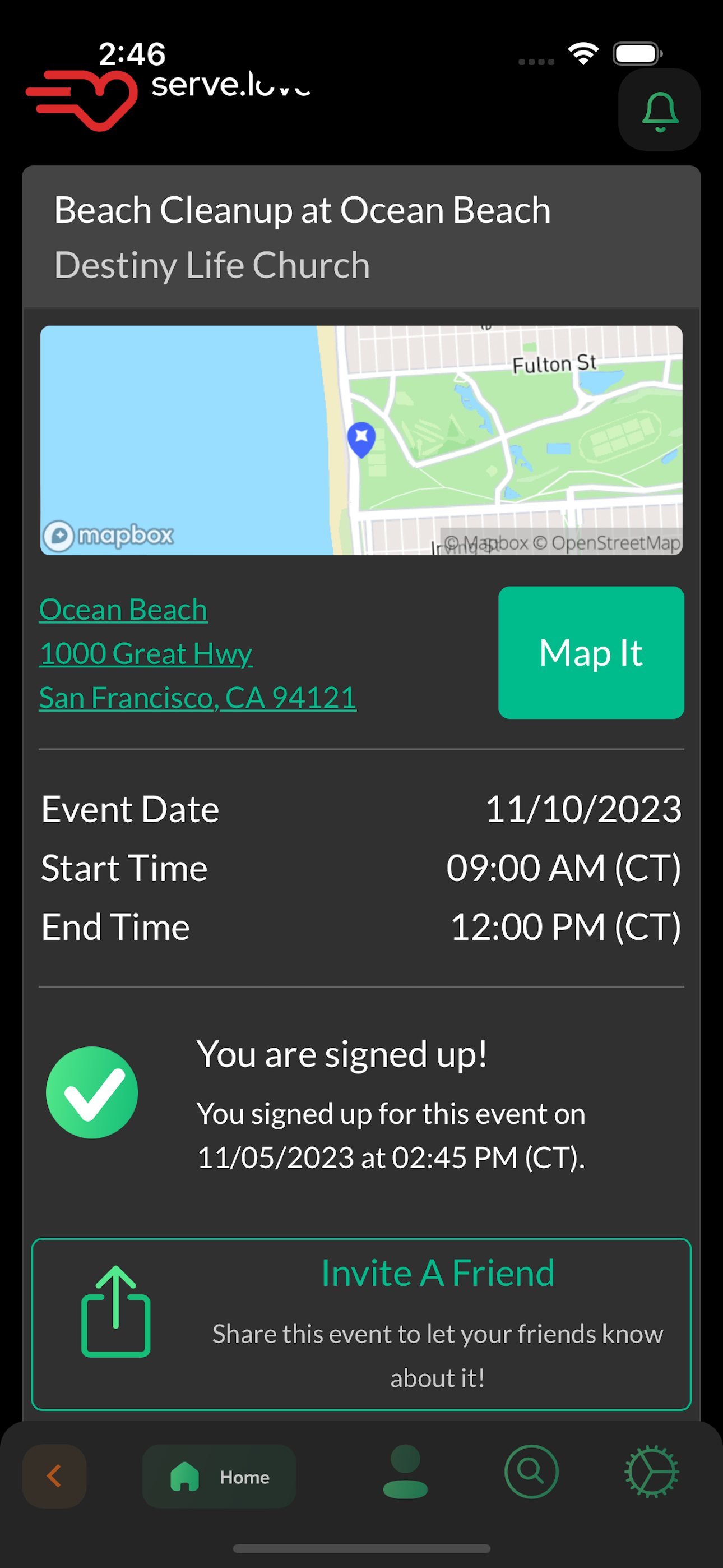
Task: Open the notifications bell
Action: [659, 109]
